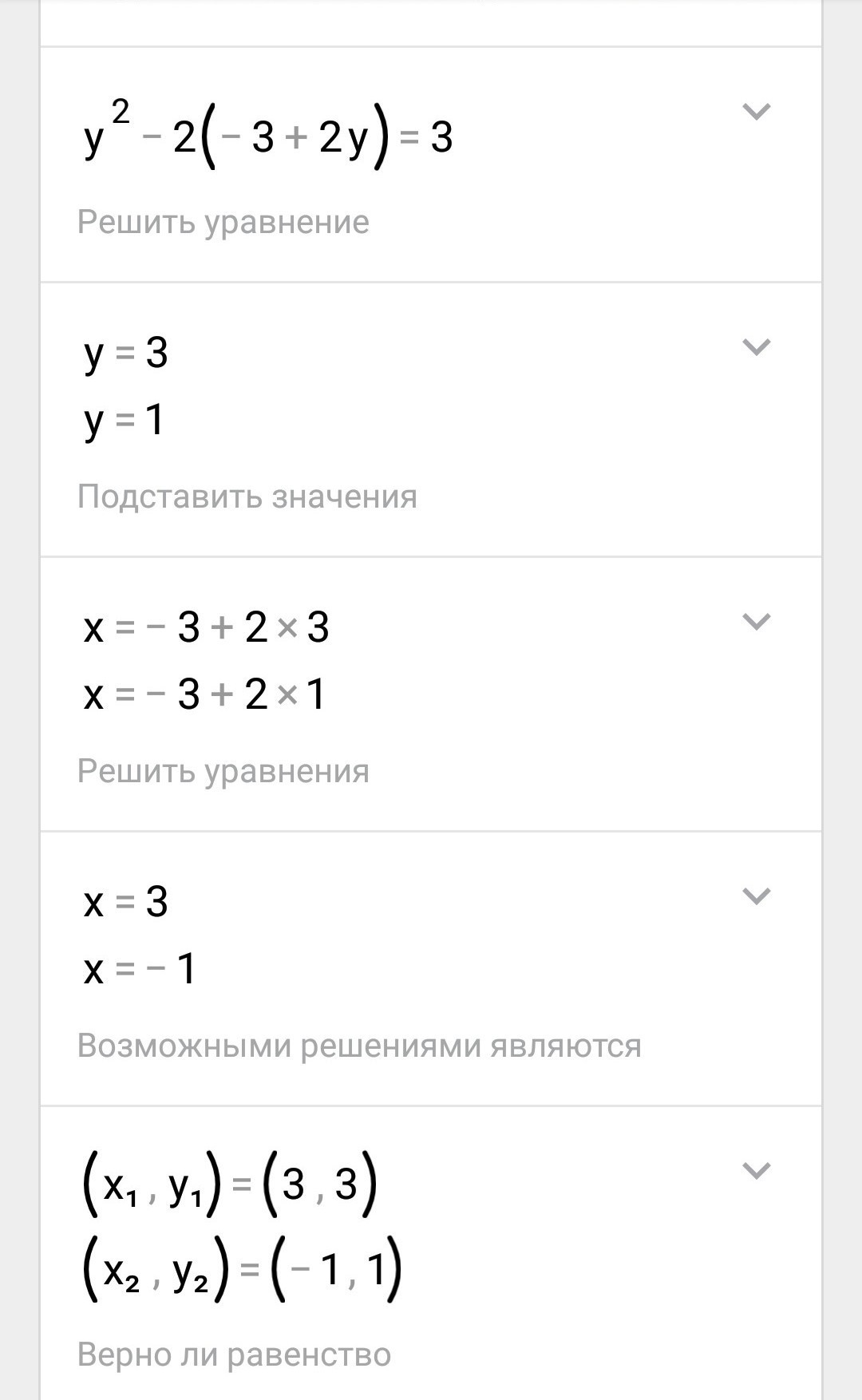The image size is (862, 1400).
Task: Expand the substitution step x = −3 + 2×3
Action: (x=756, y=621)
